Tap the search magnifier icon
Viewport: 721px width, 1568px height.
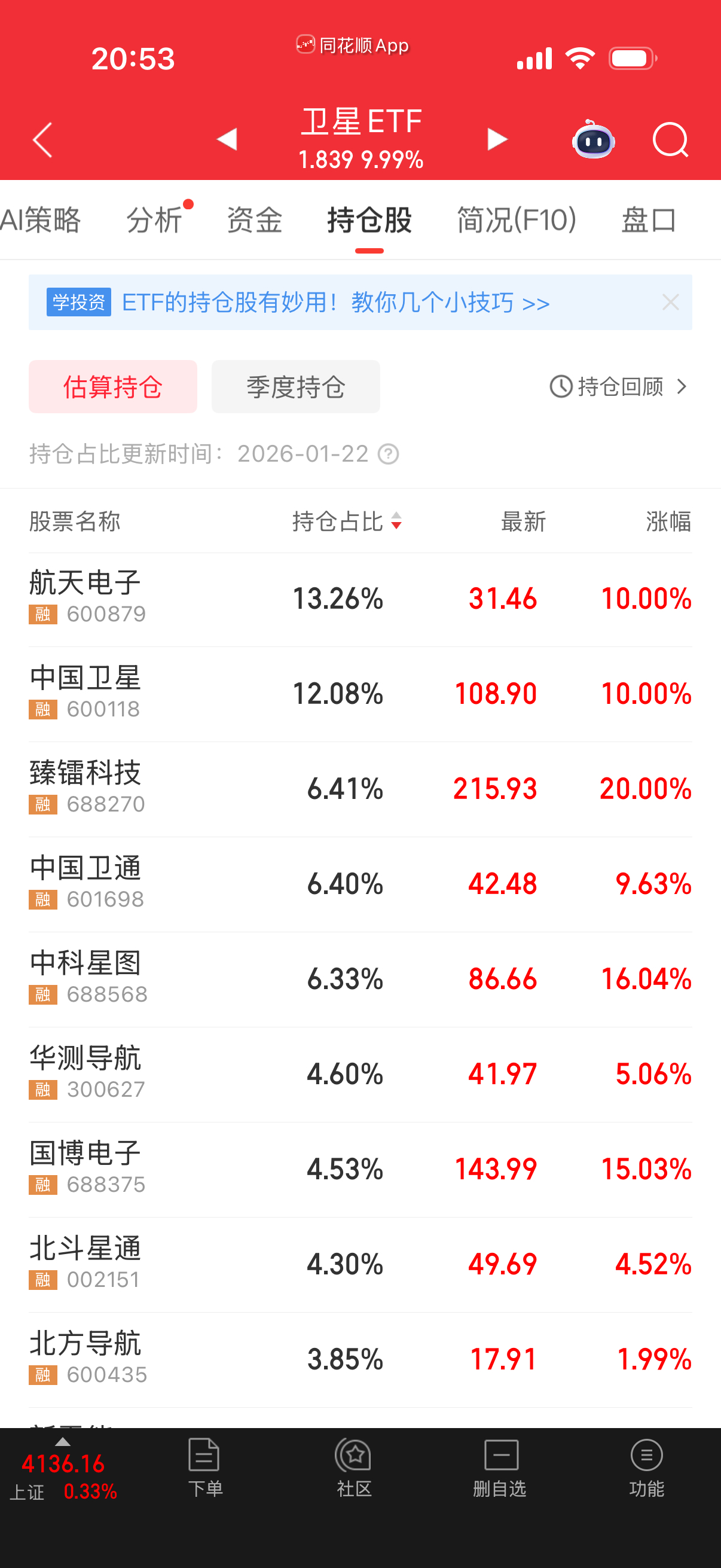[670, 140]
